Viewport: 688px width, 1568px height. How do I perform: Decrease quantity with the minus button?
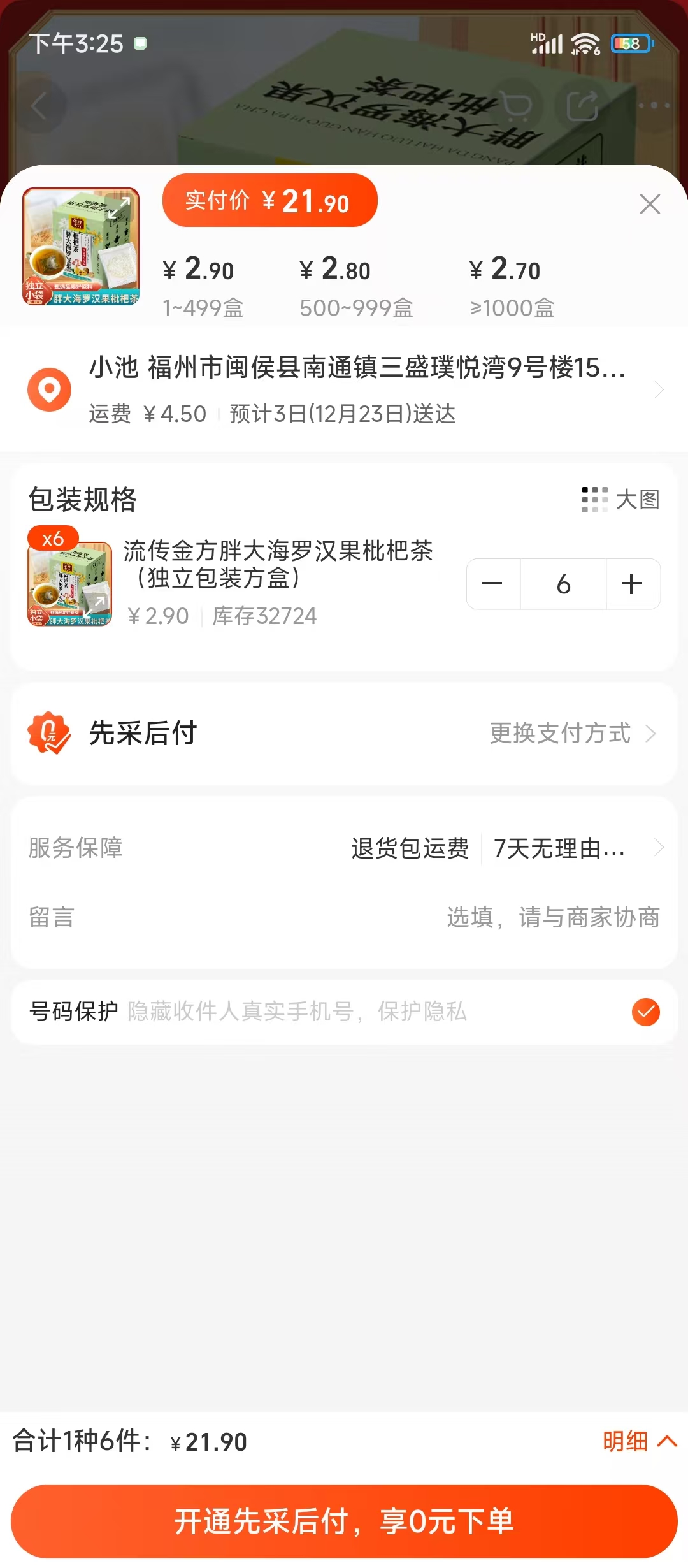click(492, 584)
